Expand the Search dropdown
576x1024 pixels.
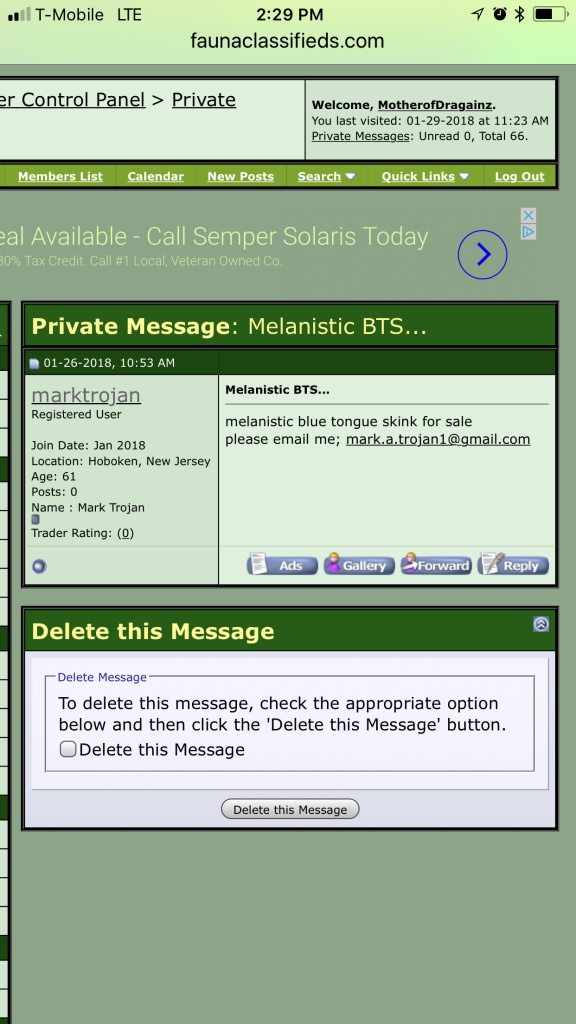[x=327, y=176]
